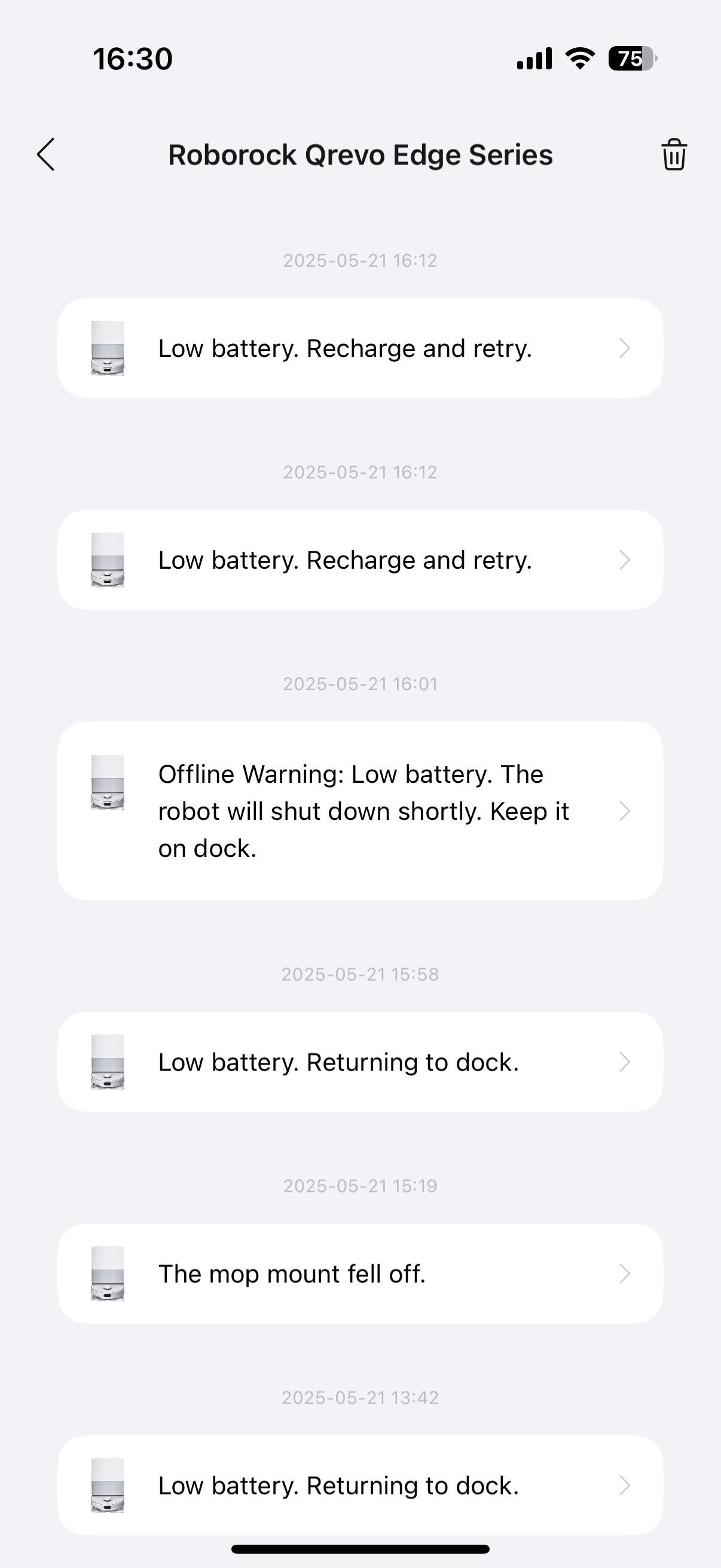View the mop mount fell off message
The image size is (721, 1568).
(360, 1274)
